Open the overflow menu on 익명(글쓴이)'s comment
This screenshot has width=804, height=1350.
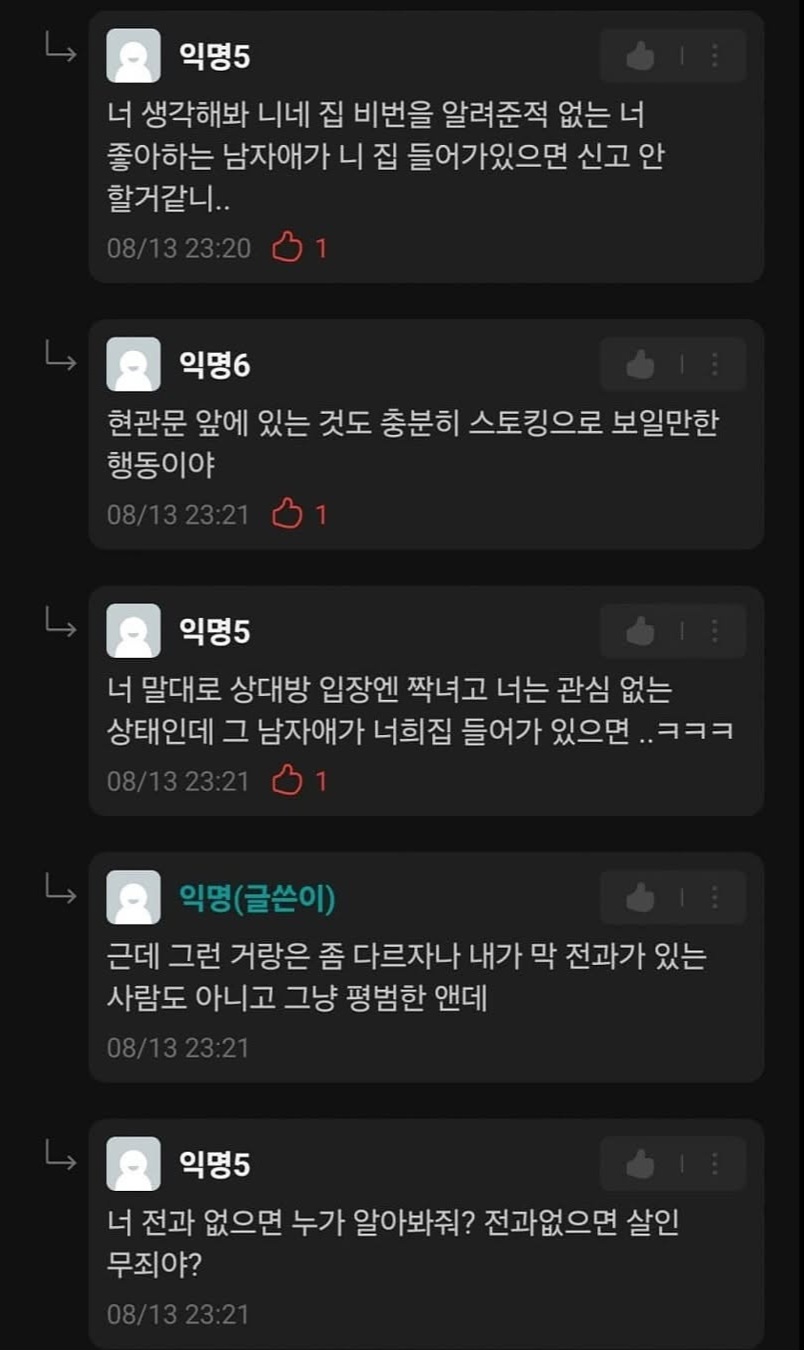click(x=714, y=898)
